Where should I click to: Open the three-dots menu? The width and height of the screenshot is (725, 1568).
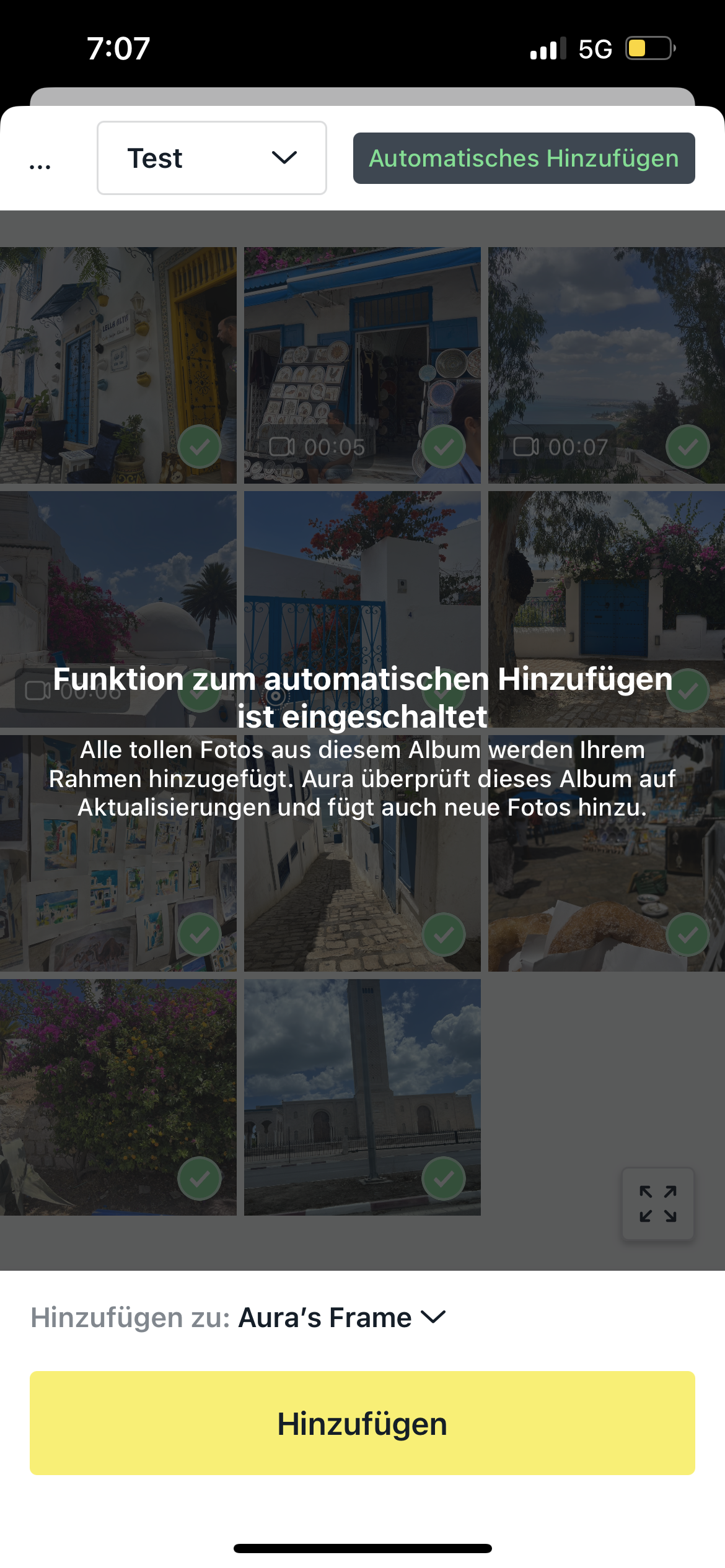(40, 165)
